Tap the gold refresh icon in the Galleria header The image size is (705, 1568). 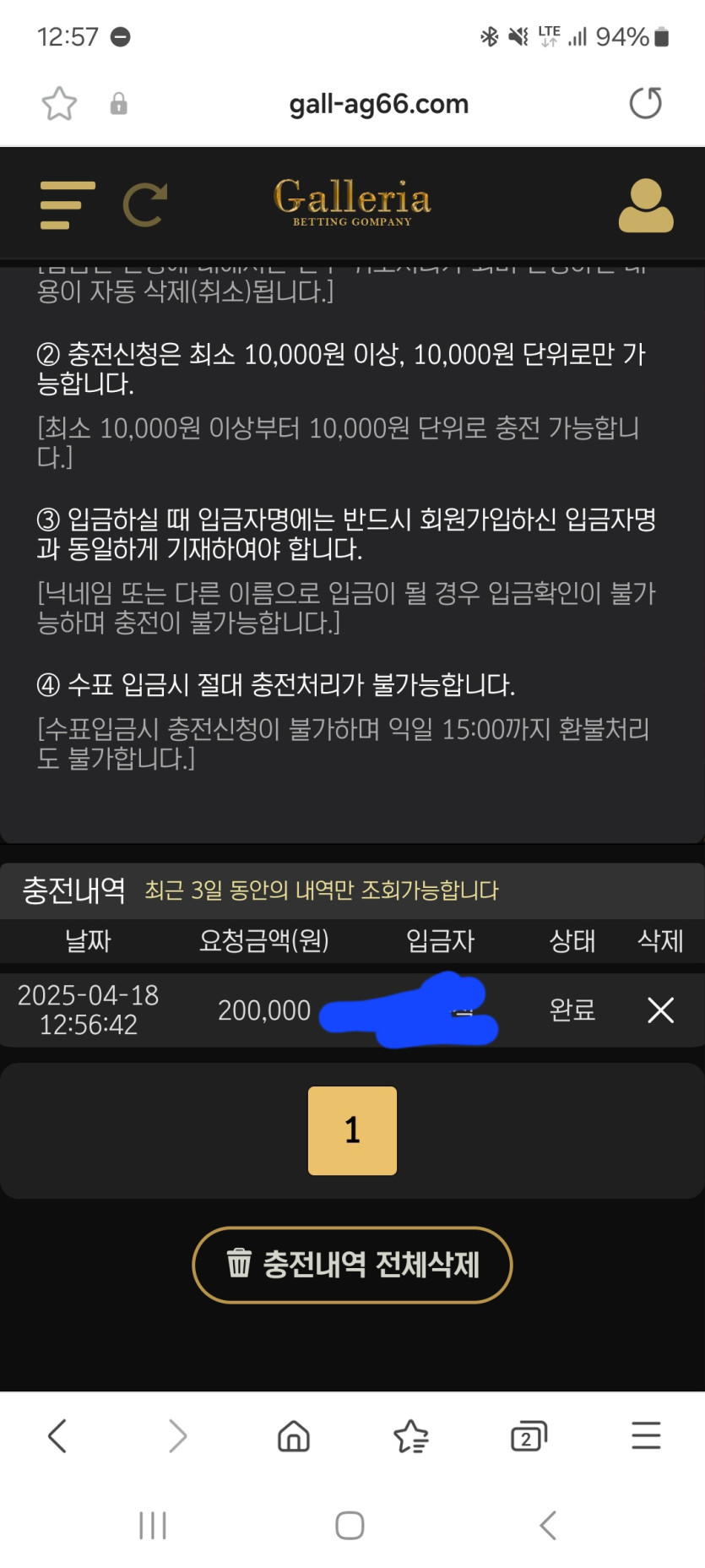coord(145,204)
